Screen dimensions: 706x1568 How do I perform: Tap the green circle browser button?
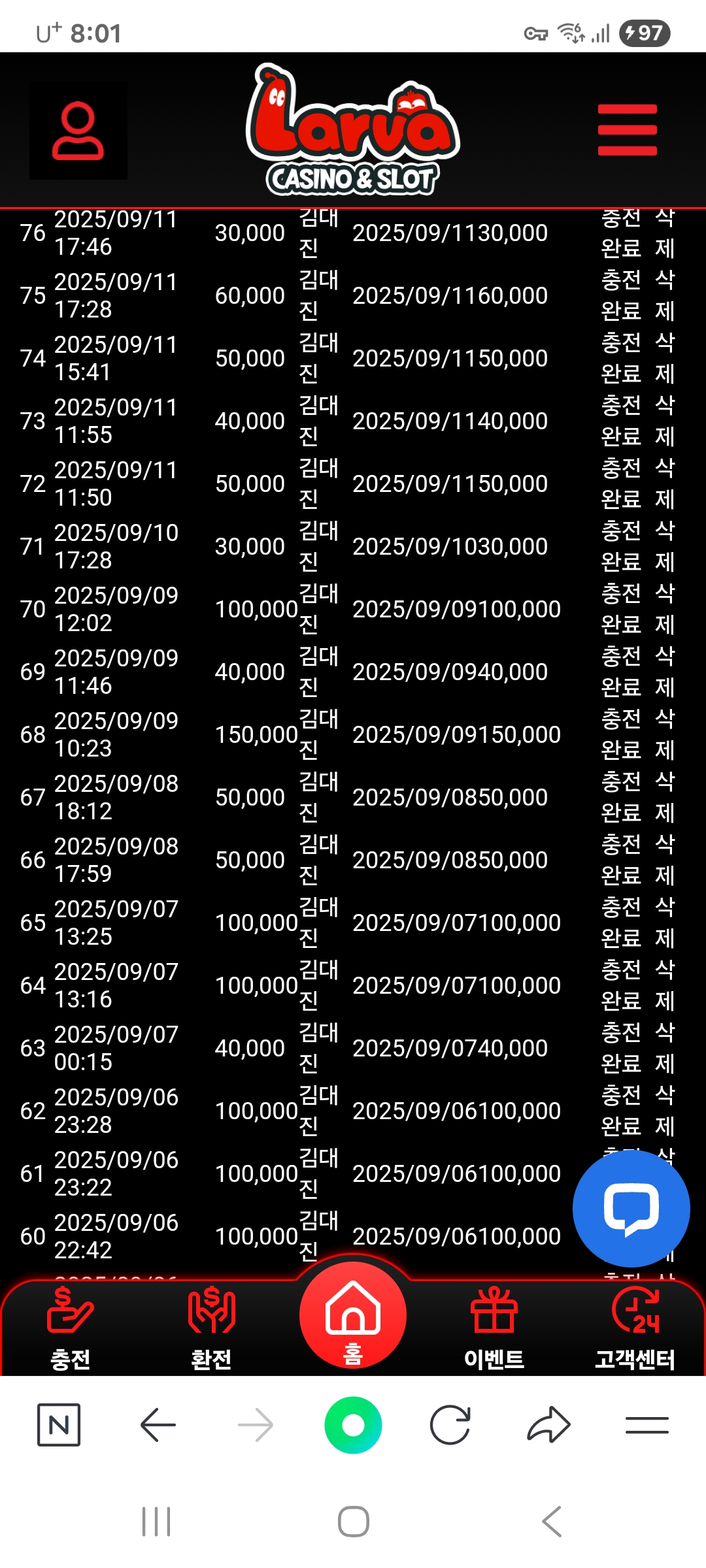tap(353, 1425)
